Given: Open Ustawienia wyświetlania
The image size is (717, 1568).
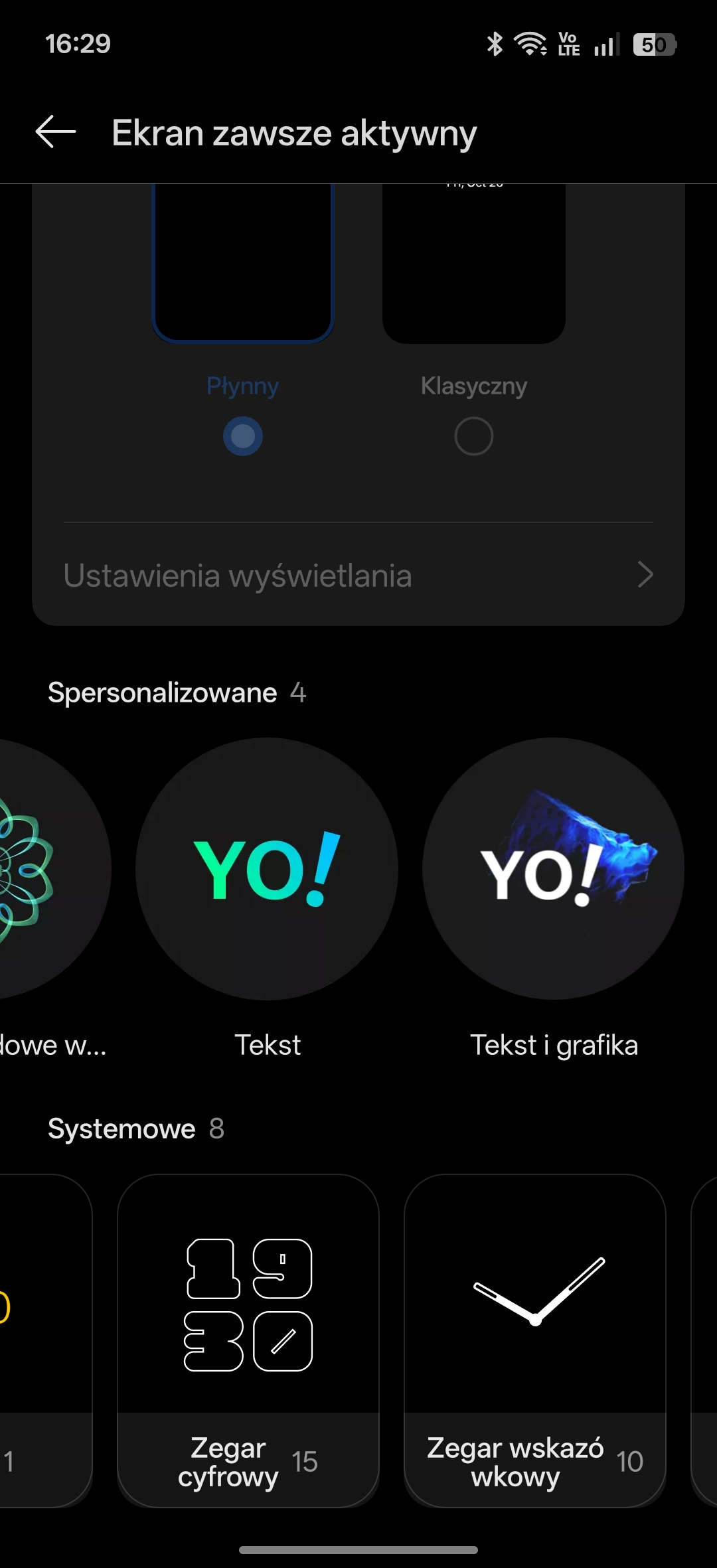Looking at the screenshot, I should tap(358, 575).
